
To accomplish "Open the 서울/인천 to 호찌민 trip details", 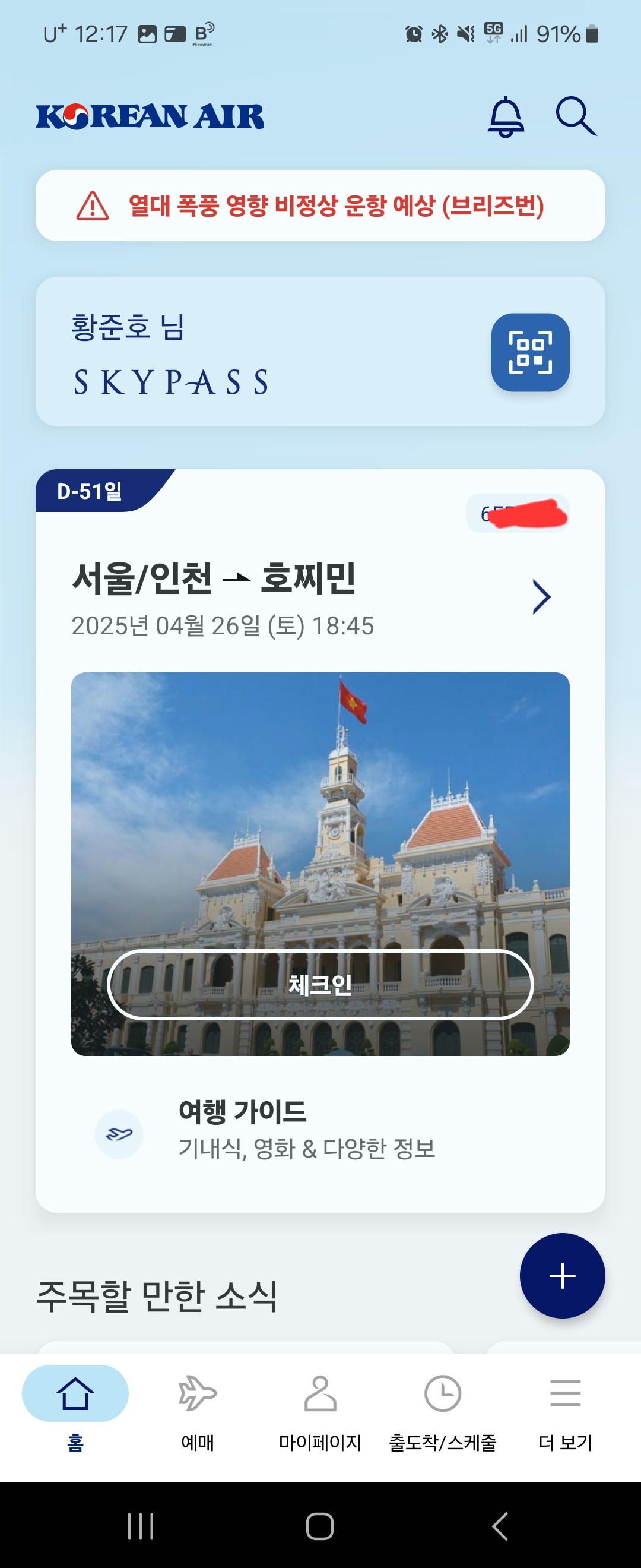I will (541, 596).
